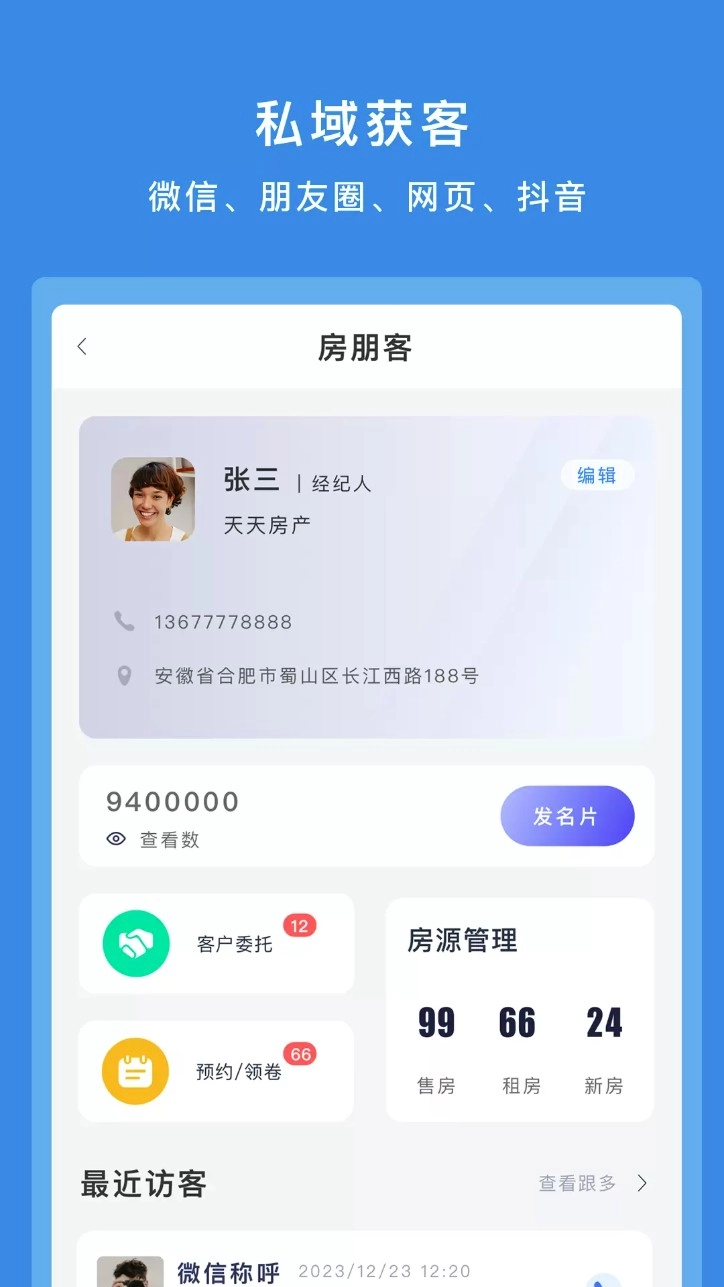Tap the view count 9400000

(172, 801)
